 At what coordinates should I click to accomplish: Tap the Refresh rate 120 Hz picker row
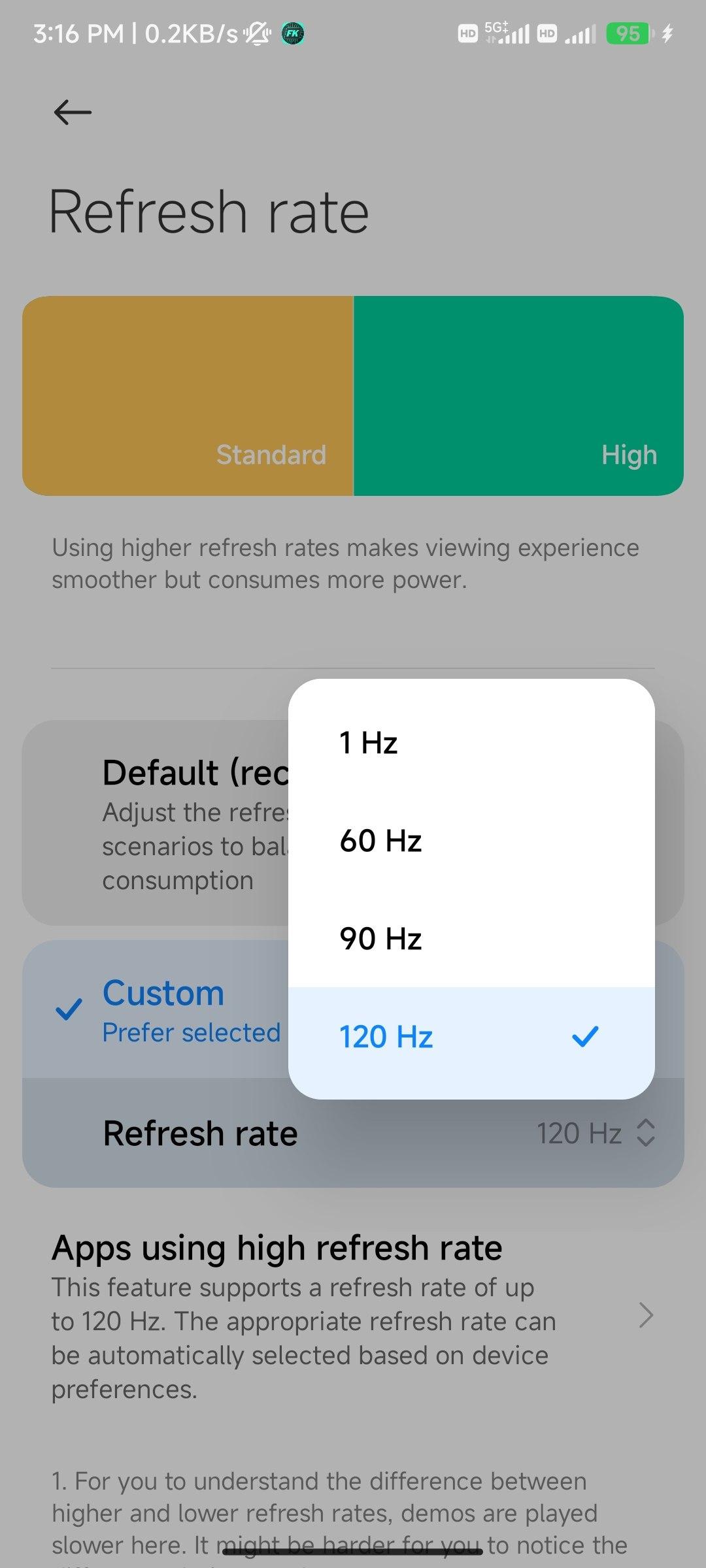353,1134
